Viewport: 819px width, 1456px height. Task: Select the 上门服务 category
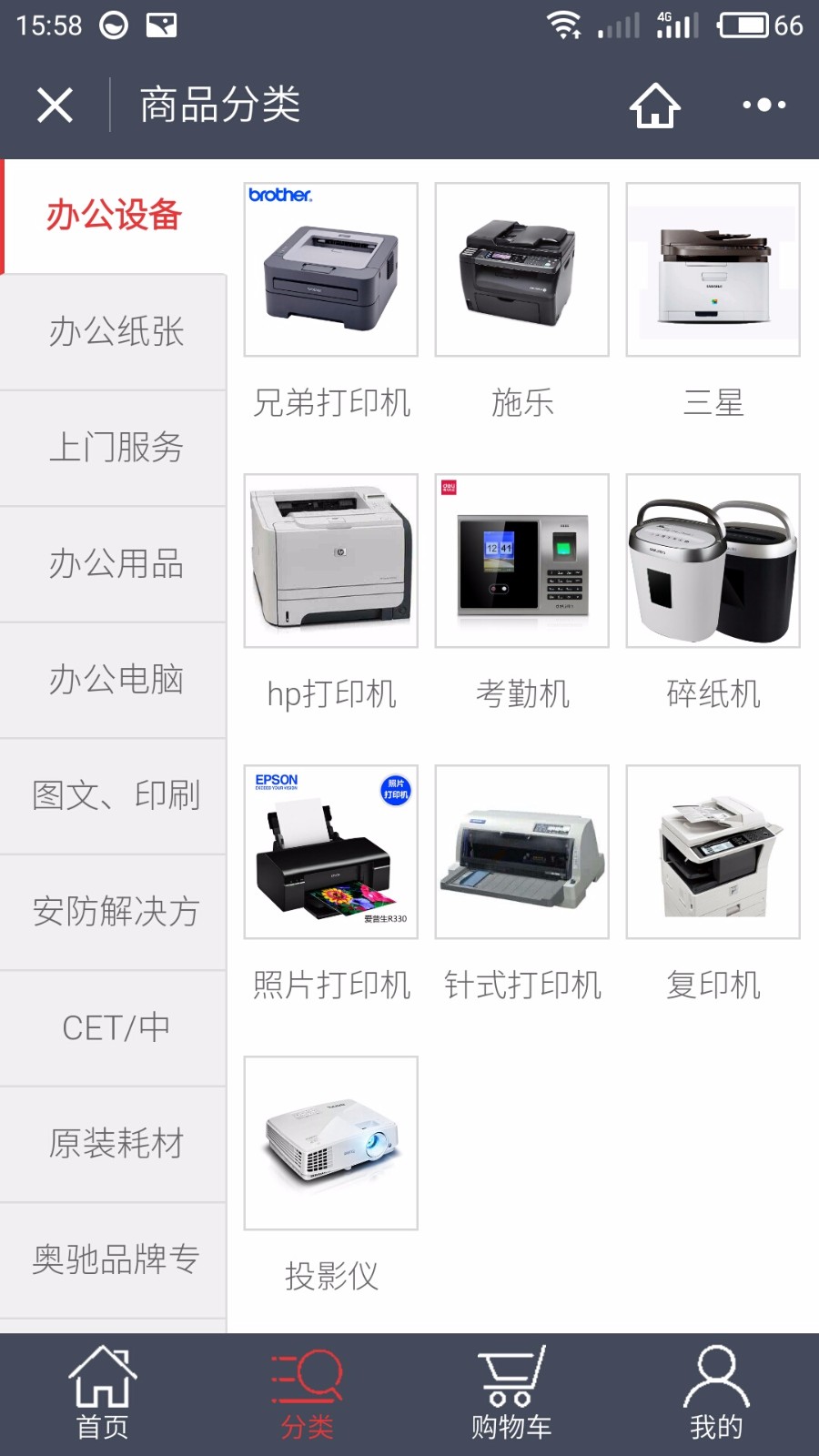[114, 449]
